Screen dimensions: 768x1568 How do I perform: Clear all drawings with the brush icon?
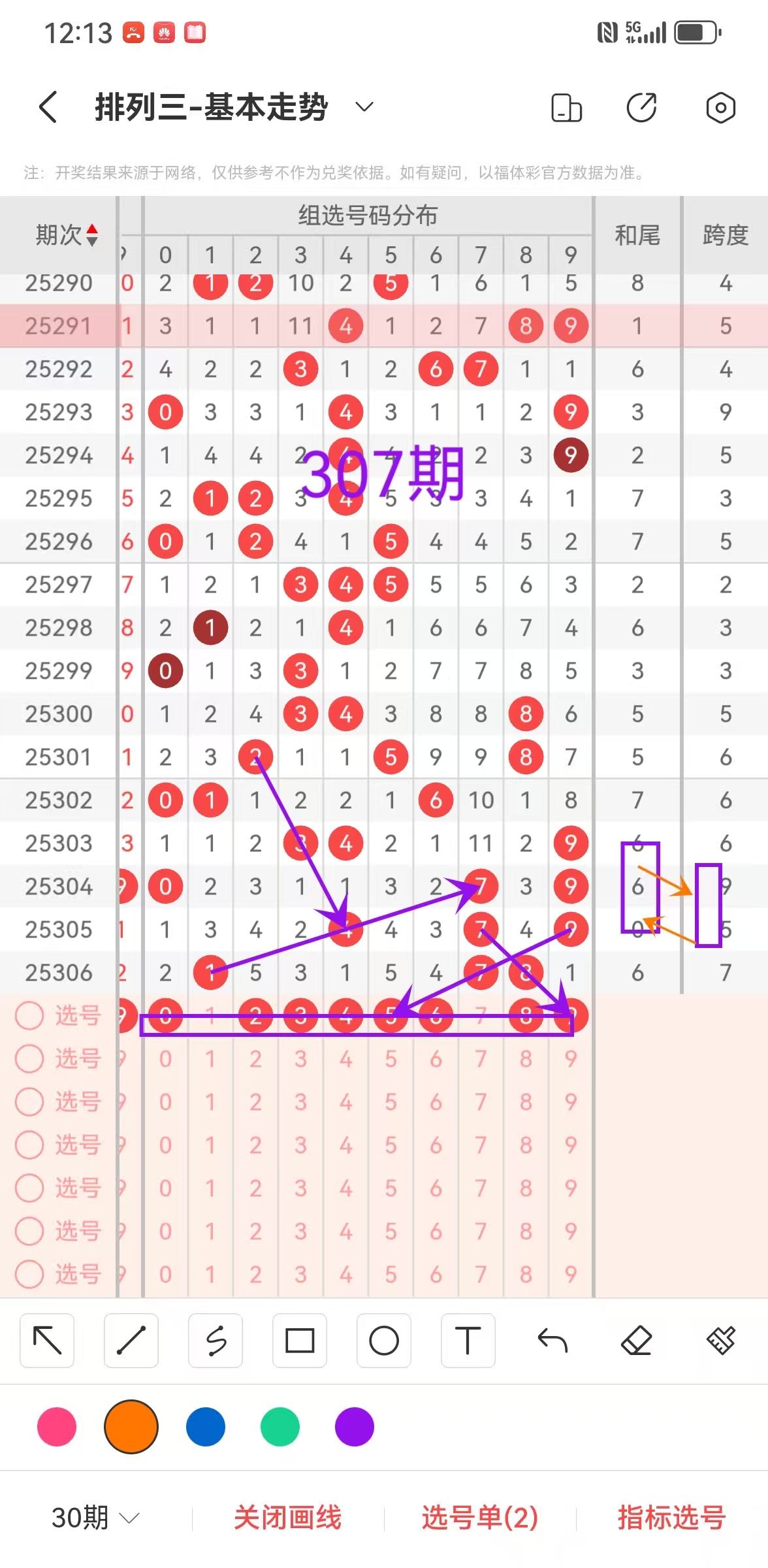point(720,1341)
